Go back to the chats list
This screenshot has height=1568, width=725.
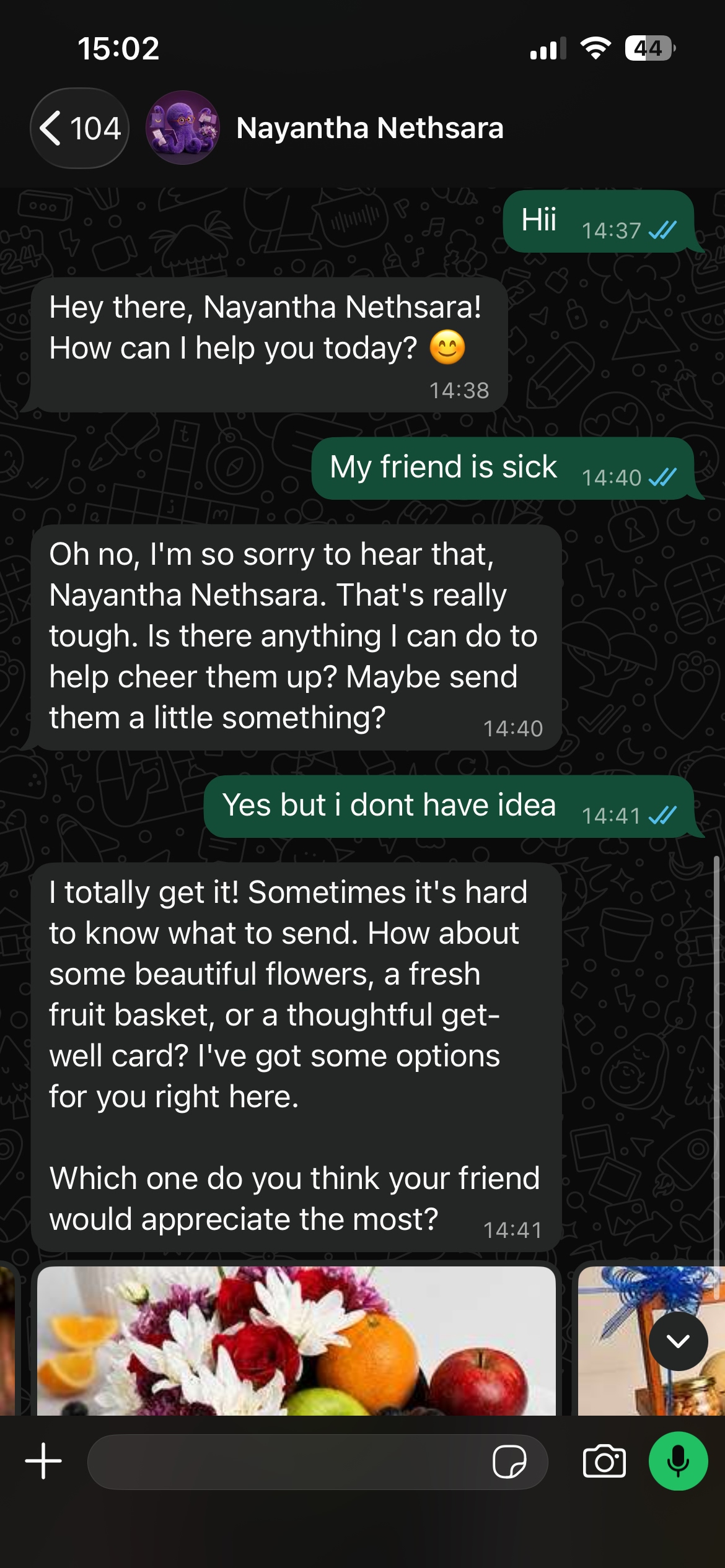[79, 128]
